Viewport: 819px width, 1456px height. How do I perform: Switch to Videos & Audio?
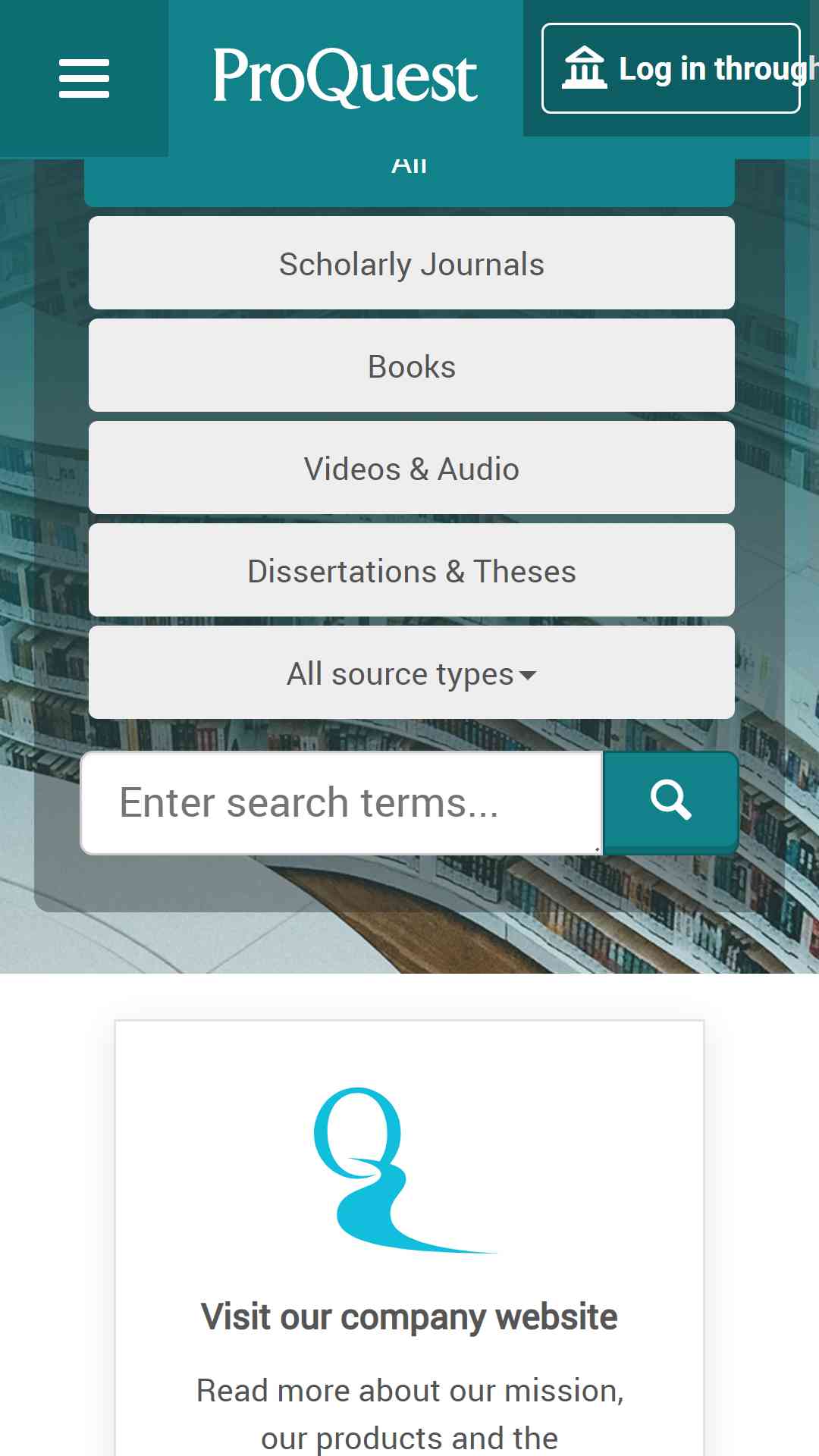point(411,468)
